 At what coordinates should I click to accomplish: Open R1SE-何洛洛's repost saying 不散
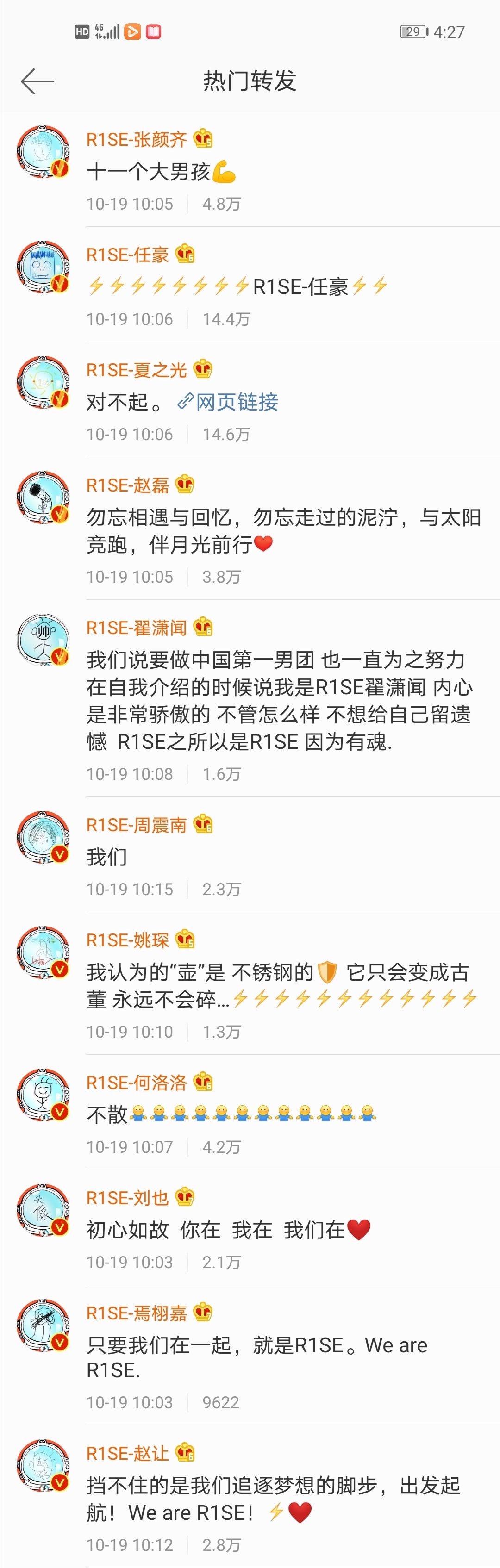pyautogui.click(x=231, y=1114)
